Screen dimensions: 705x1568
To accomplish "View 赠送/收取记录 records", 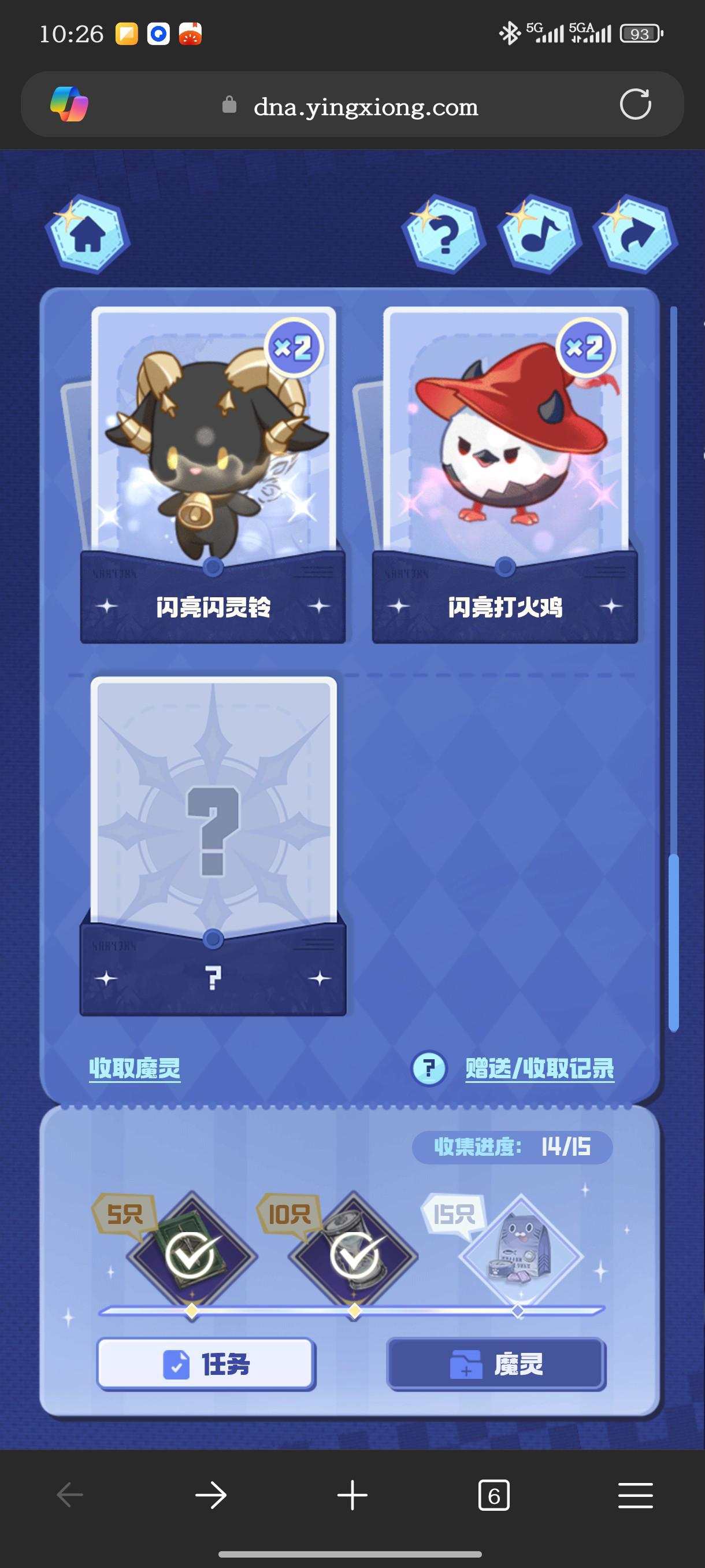I will coord(540,1068).
